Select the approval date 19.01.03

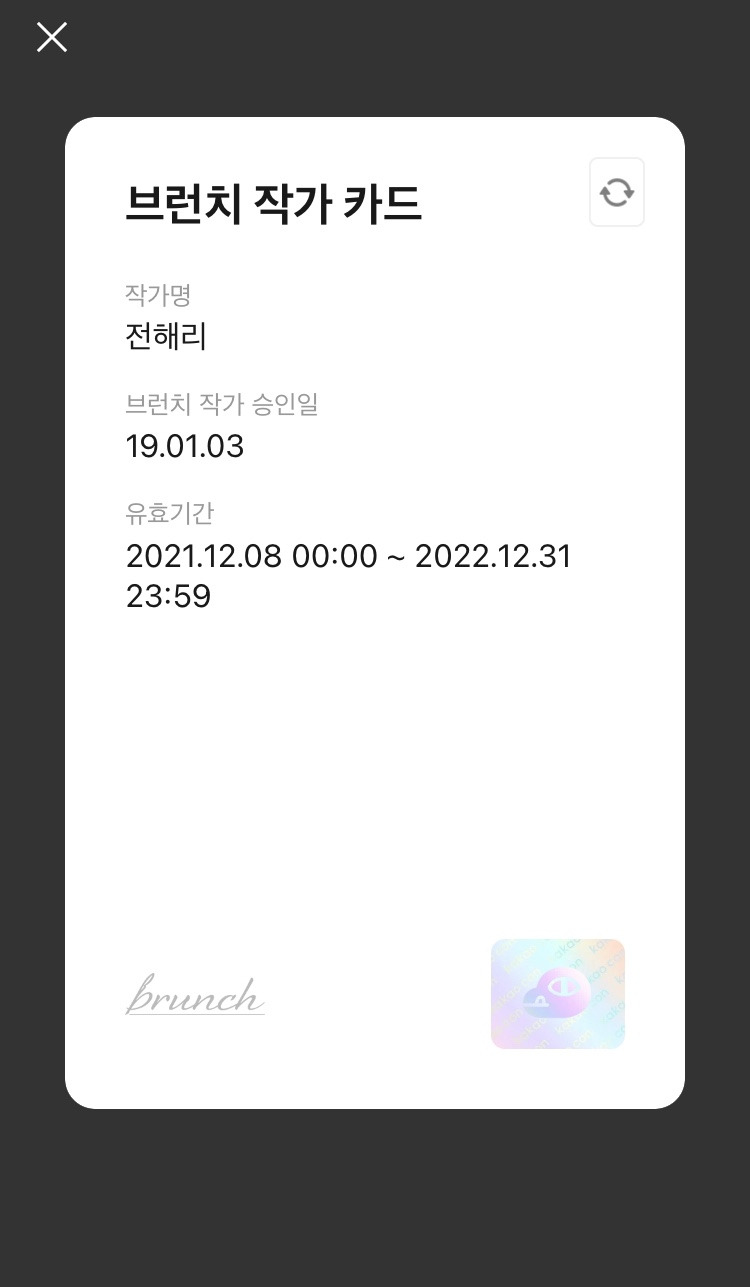coord(185,446)
